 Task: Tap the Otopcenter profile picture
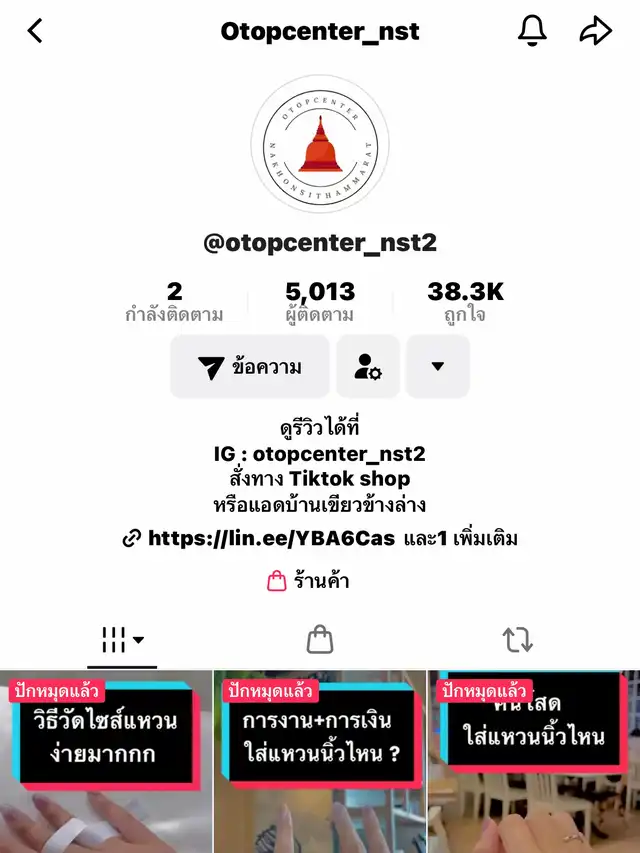(x=320, y=144)
